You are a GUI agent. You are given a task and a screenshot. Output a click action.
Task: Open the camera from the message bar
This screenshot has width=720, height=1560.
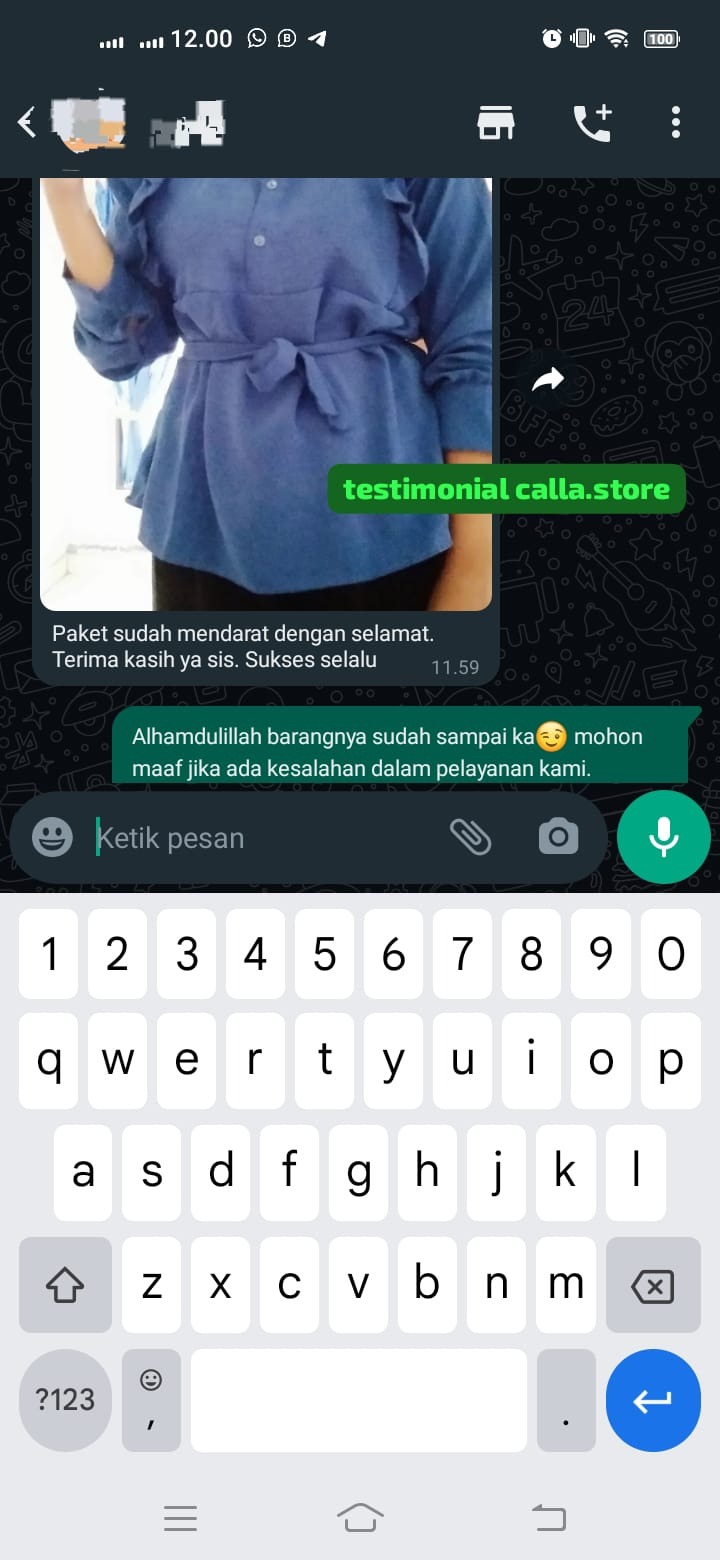click(558, 837)
